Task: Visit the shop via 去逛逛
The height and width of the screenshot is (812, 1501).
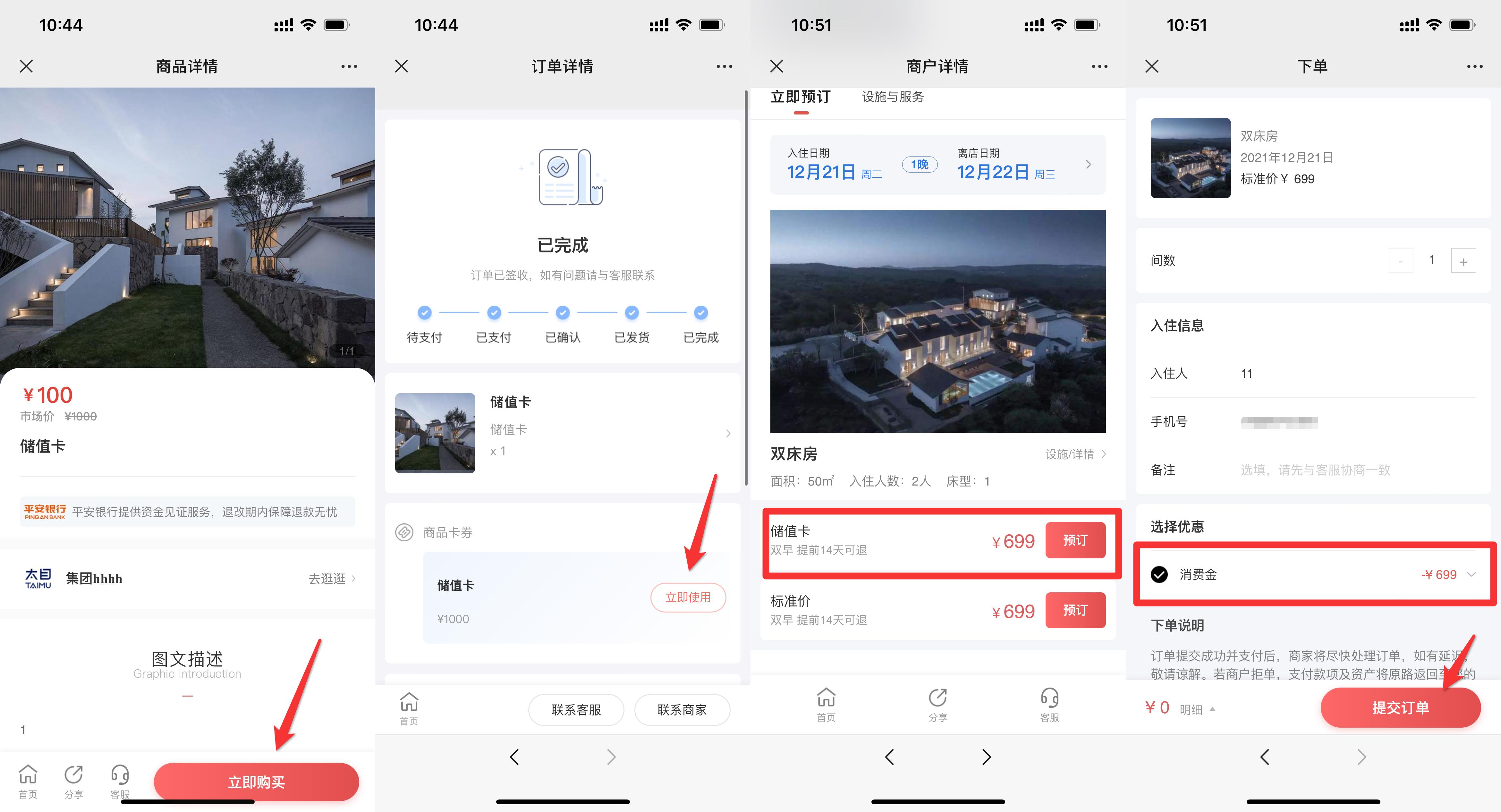Action: click(x=332, y=579)
